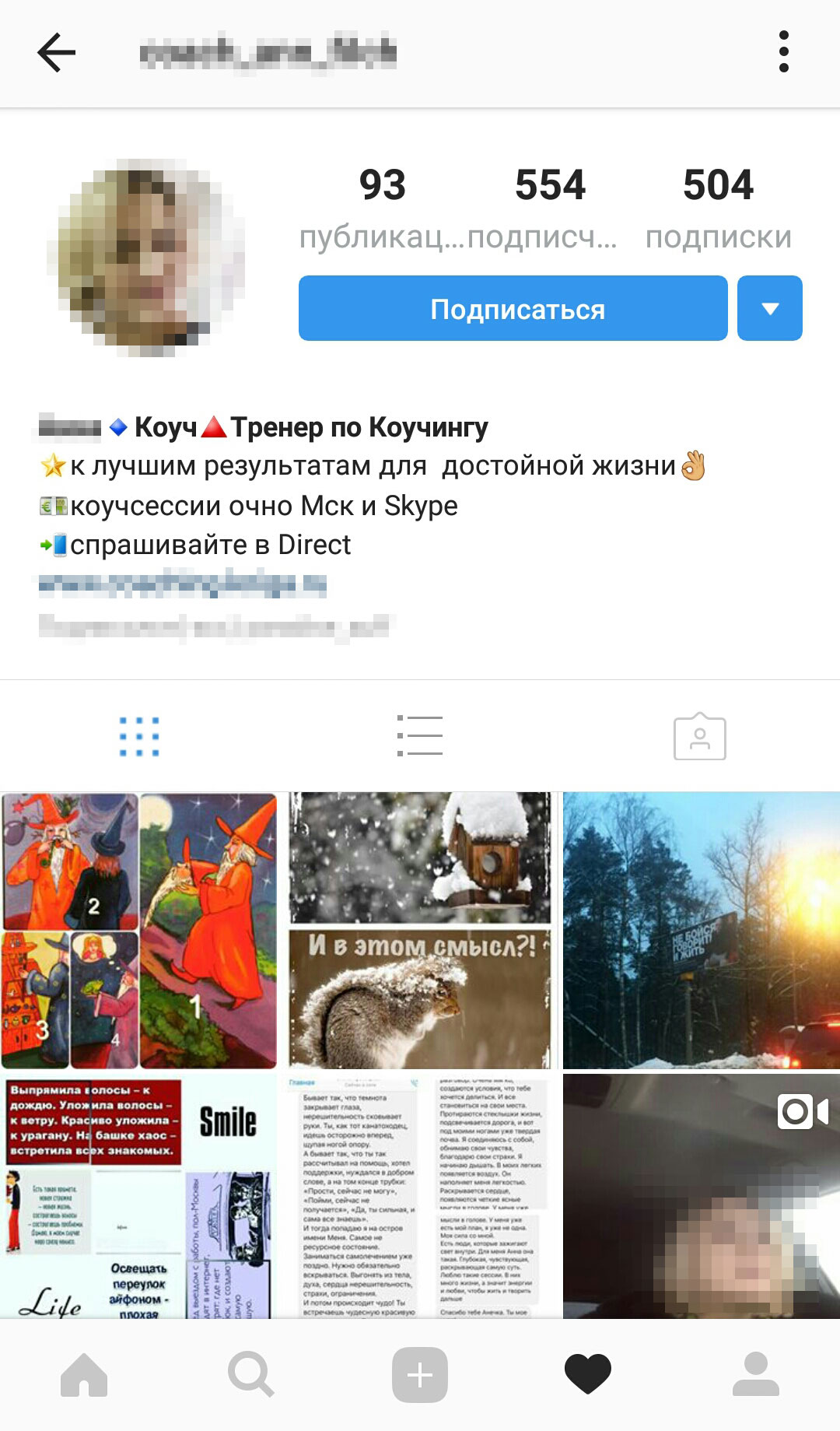Image resolution: width=840 pixels, height=1431 pixels.
Task: Open the activity heart tab
Action: (x=588, y=1375)
